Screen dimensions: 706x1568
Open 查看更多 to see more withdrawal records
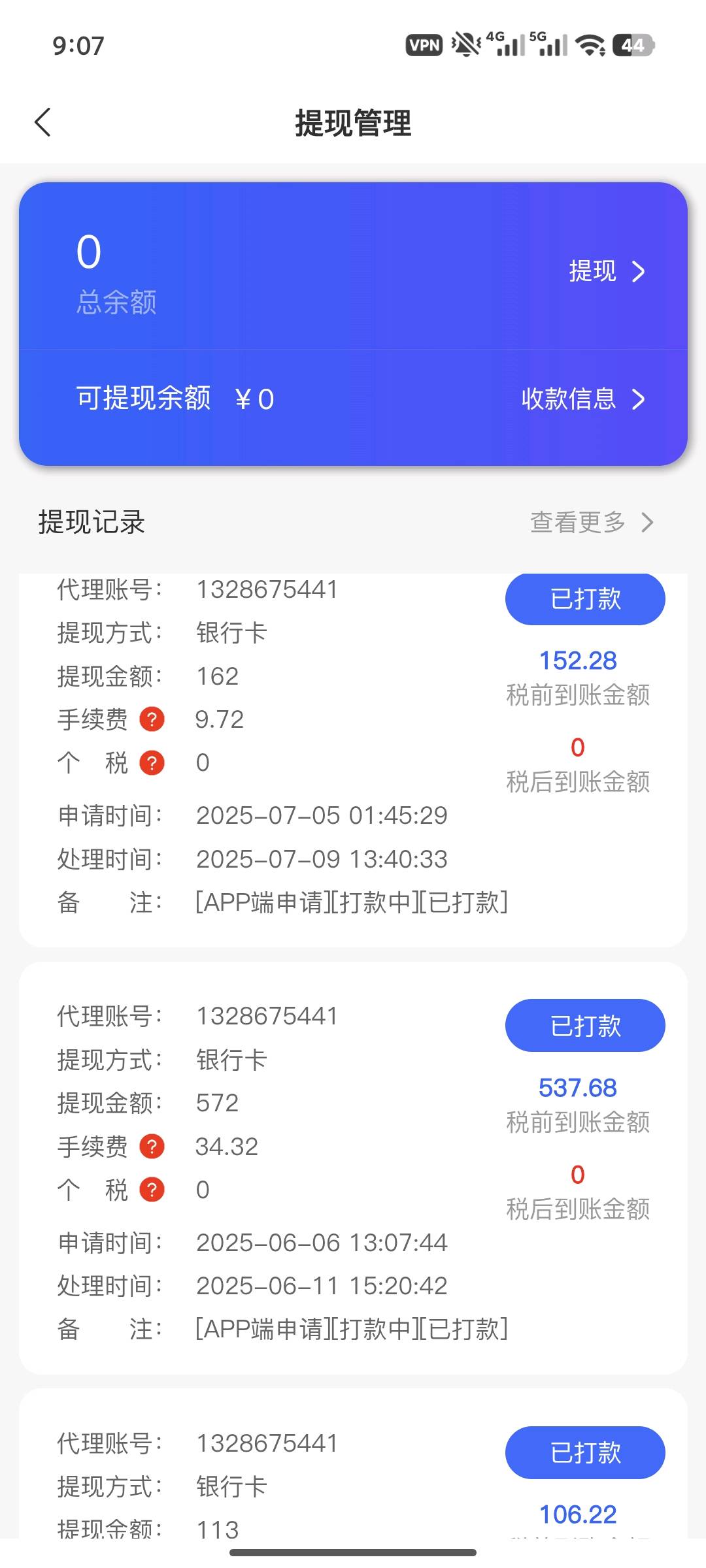tap(578, 522)
